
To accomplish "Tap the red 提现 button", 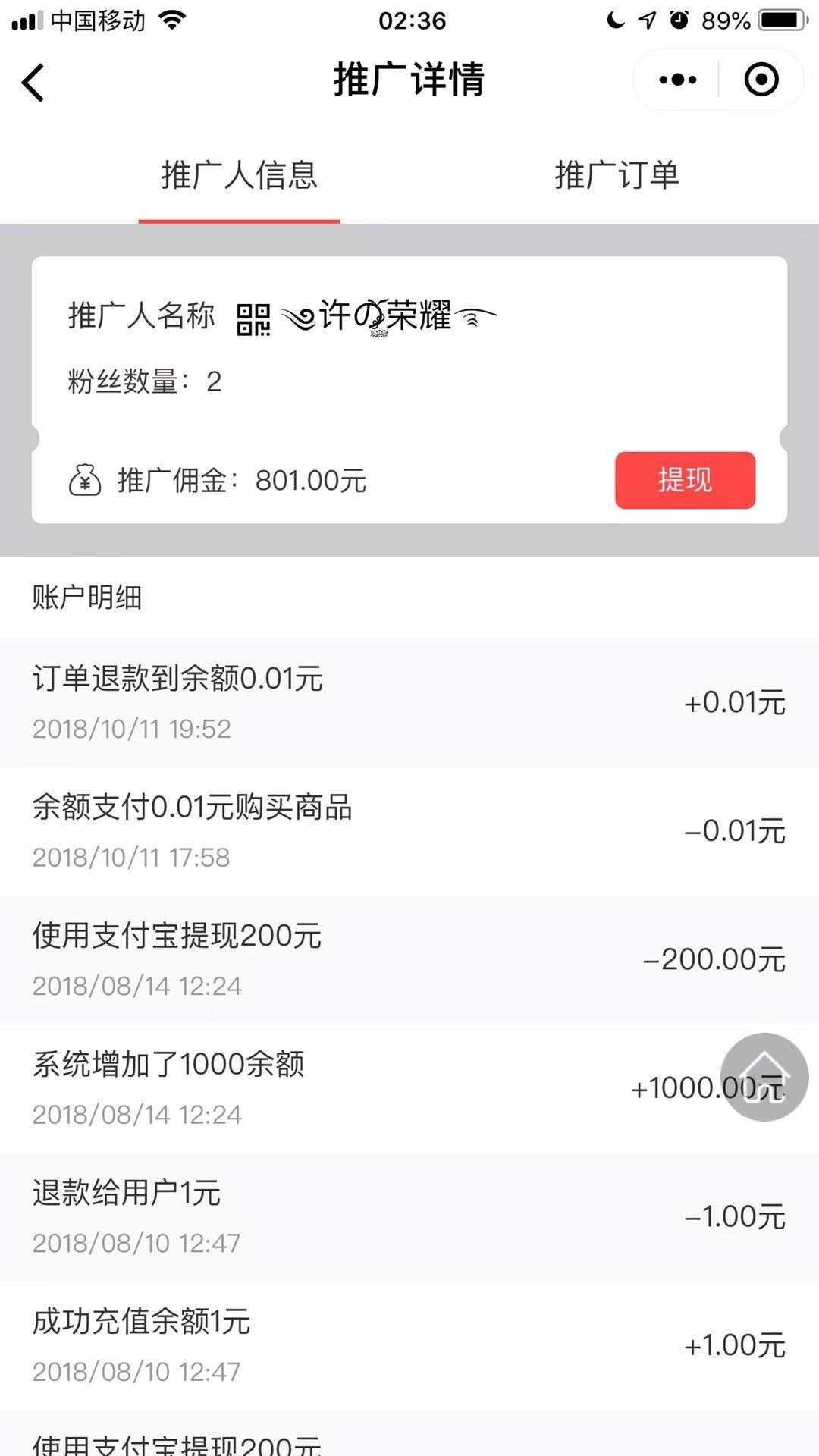I will (x=685, y=480).
